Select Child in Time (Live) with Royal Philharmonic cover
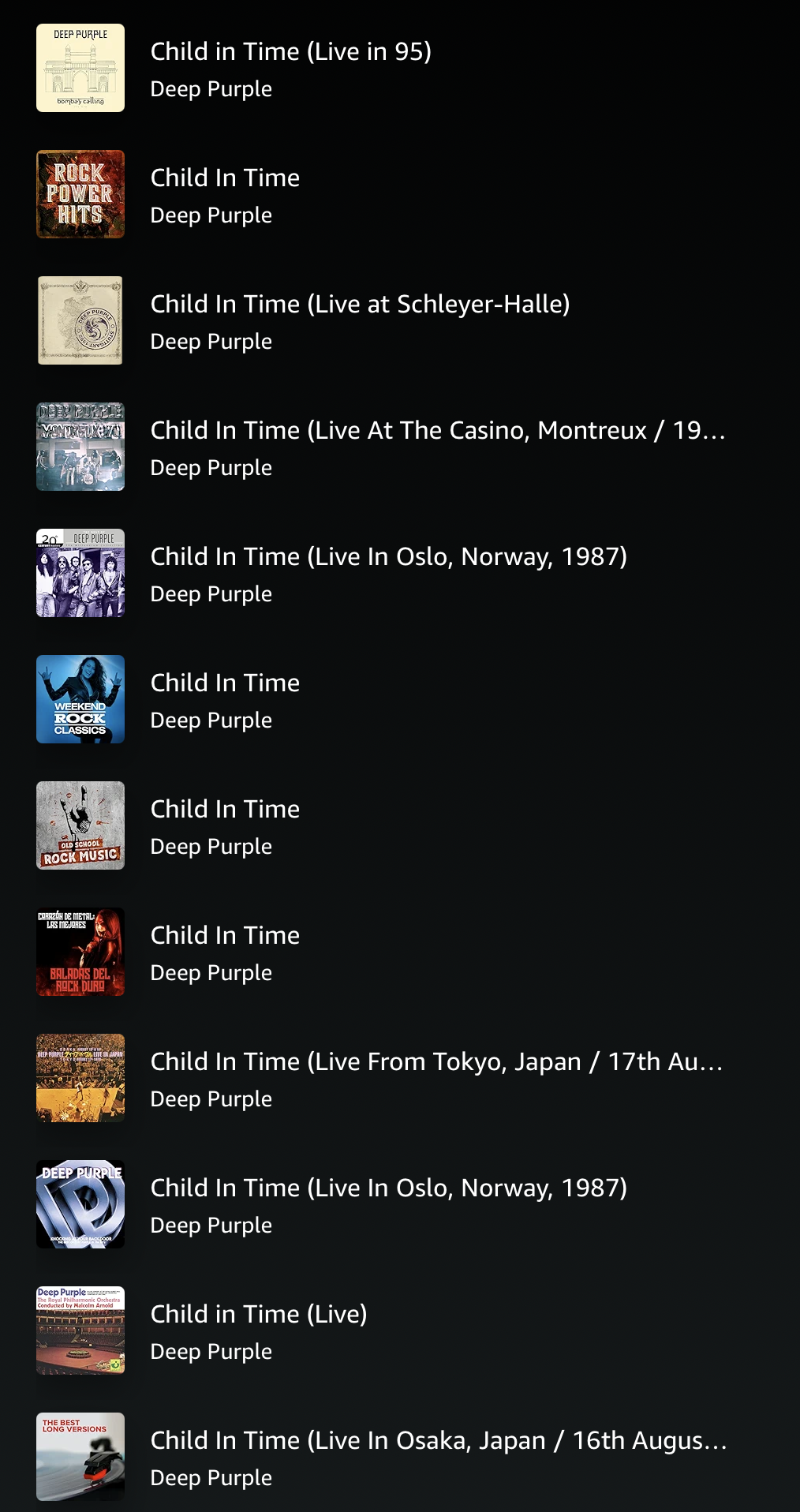Screen dimensions: 800x1512 (x=259, y=1315)
